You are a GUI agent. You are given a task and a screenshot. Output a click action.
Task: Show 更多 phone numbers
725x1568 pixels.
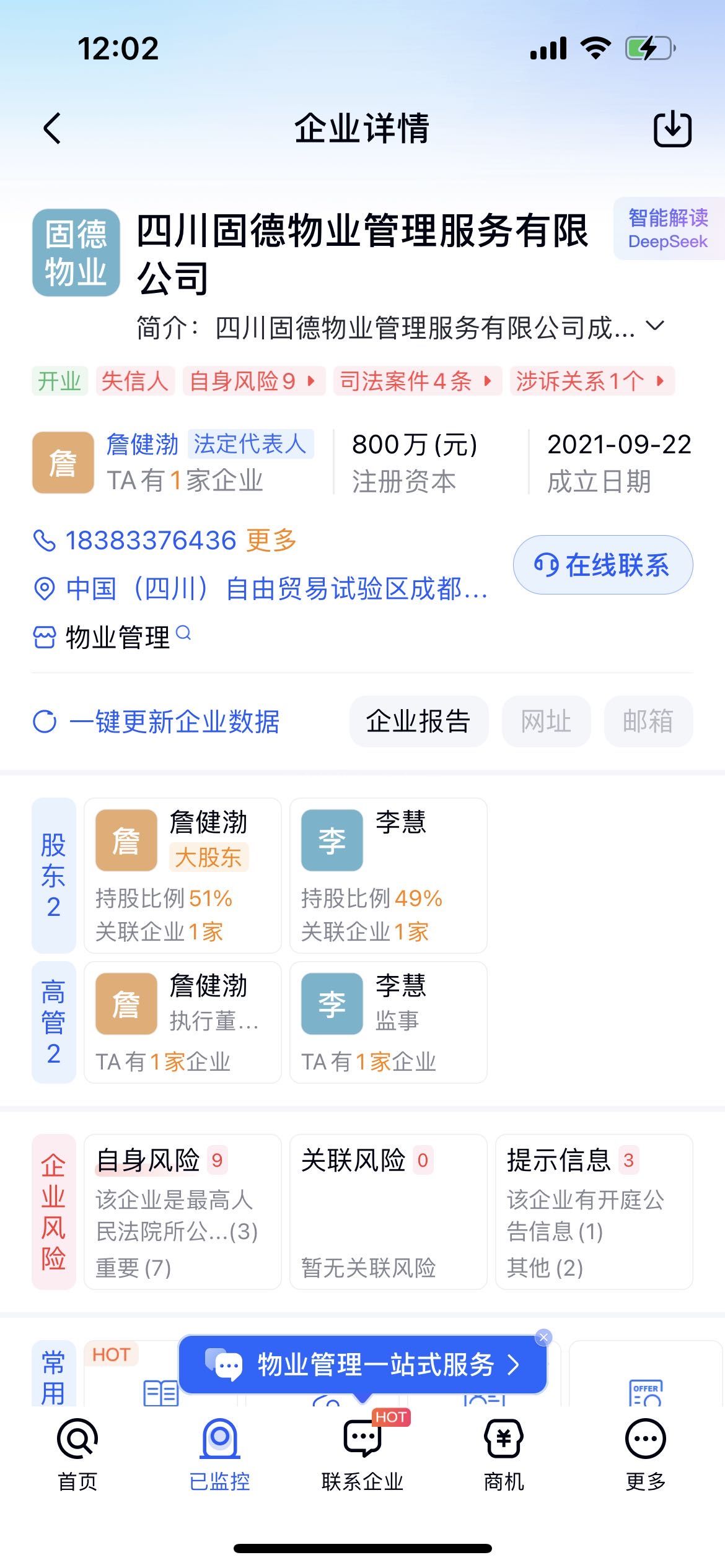pos(271,541)
